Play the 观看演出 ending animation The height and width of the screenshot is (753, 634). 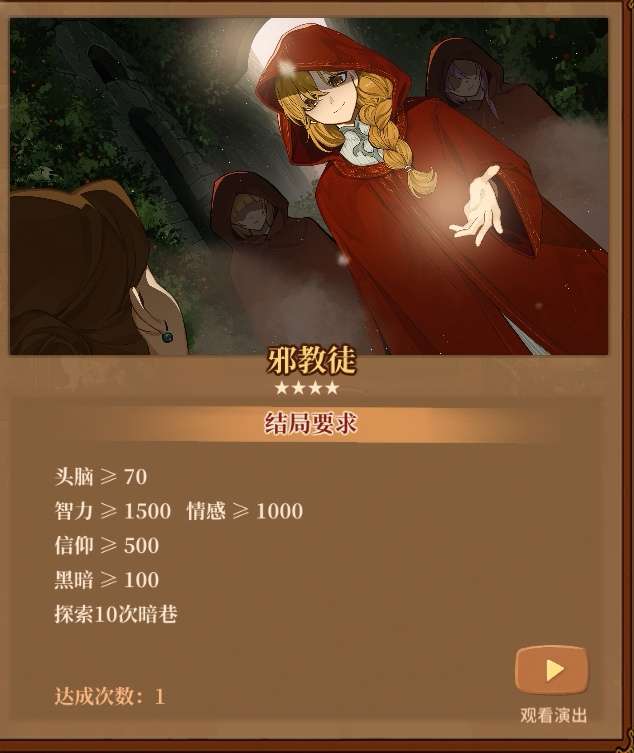[x=552, y=670]
